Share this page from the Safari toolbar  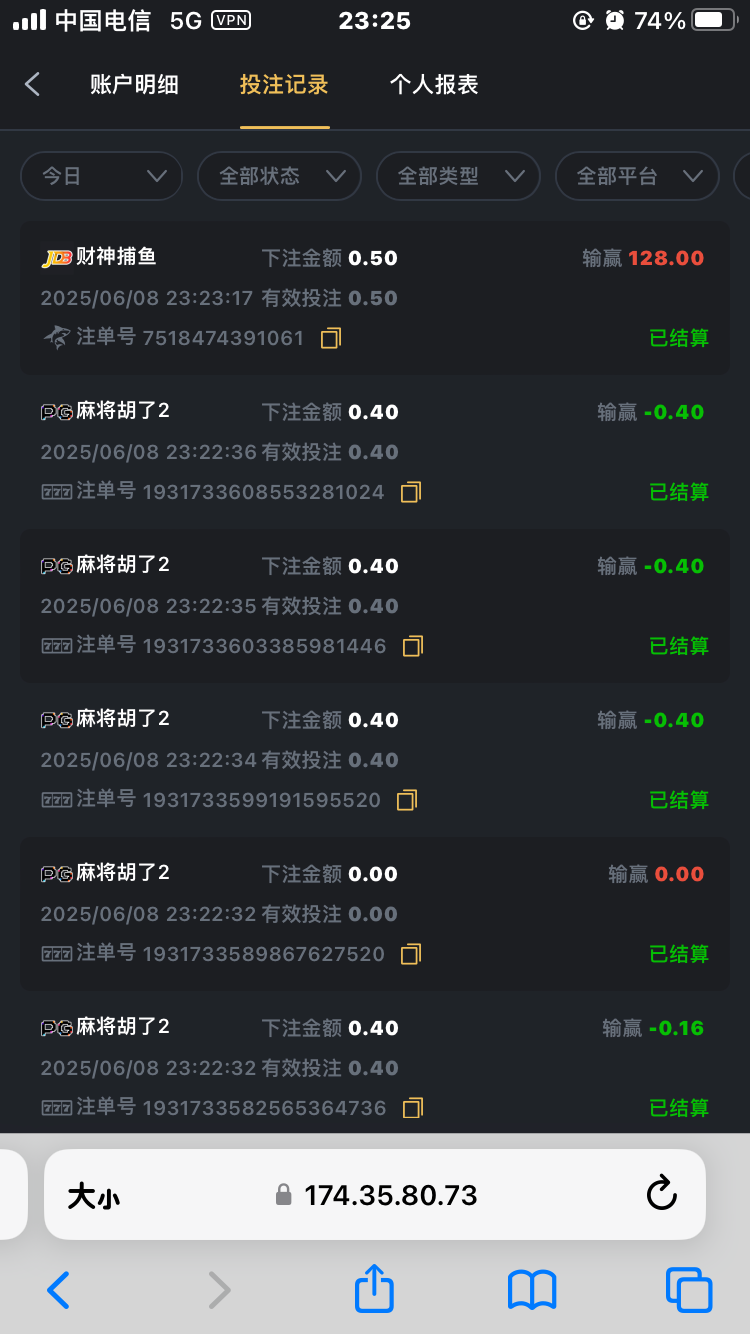(375, 1288)
